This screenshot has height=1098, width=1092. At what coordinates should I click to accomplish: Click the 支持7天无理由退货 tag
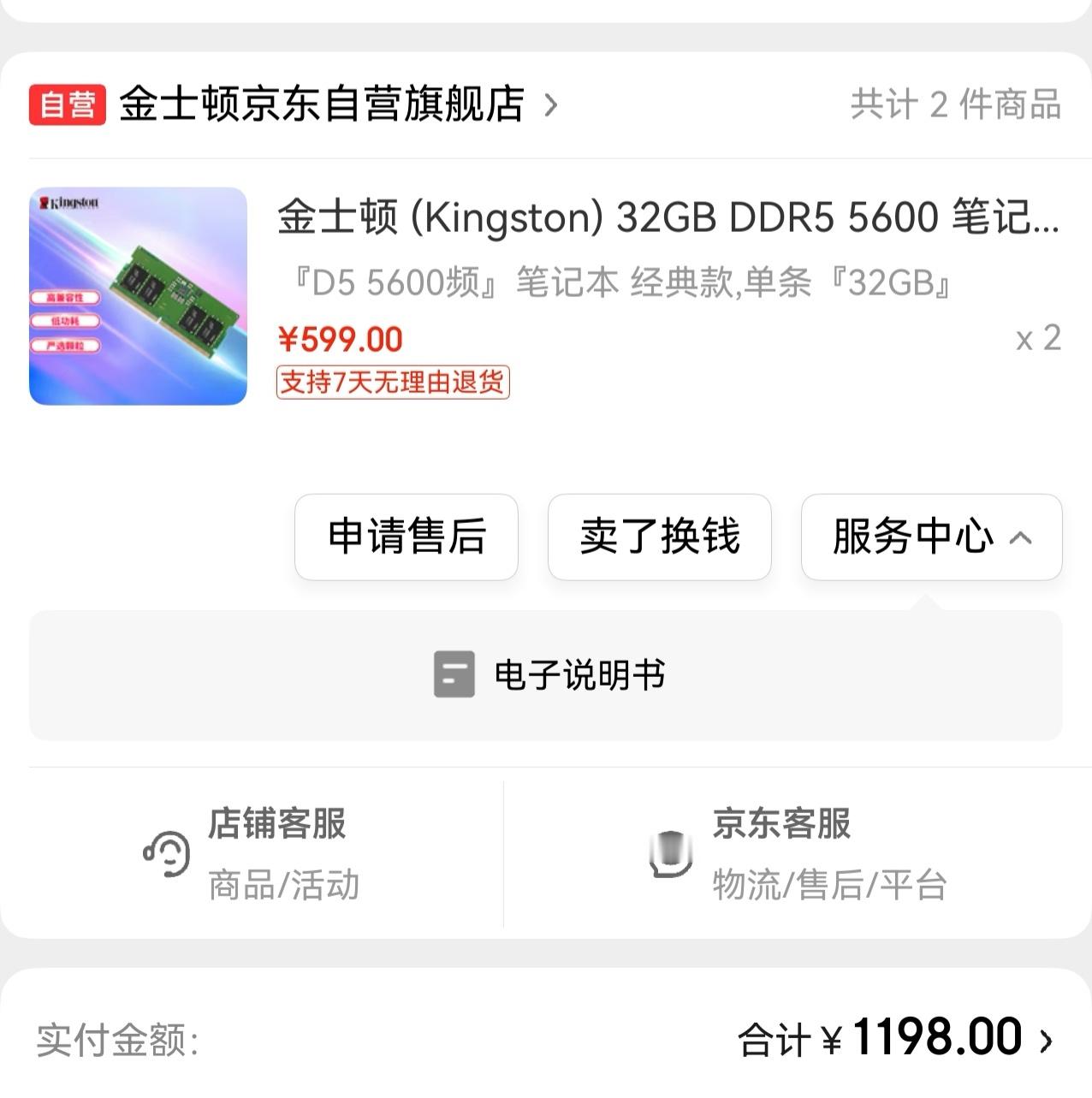395,383
